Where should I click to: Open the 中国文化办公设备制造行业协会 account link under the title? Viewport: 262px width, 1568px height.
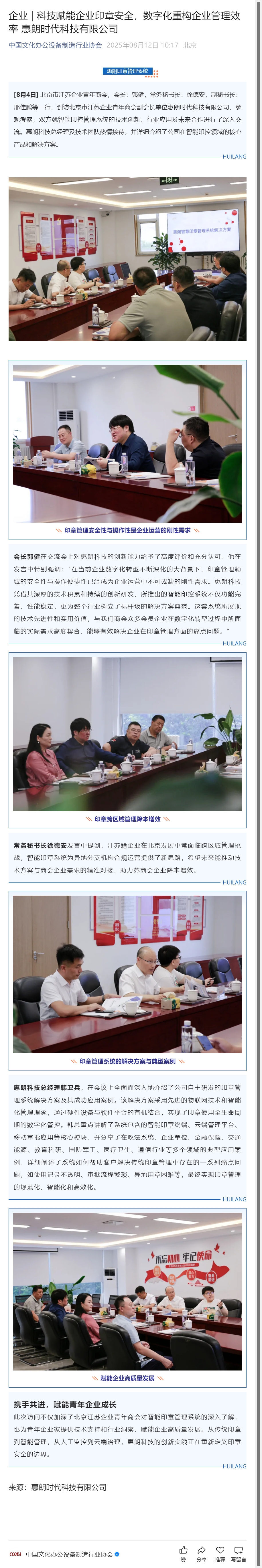click(55, 45)
